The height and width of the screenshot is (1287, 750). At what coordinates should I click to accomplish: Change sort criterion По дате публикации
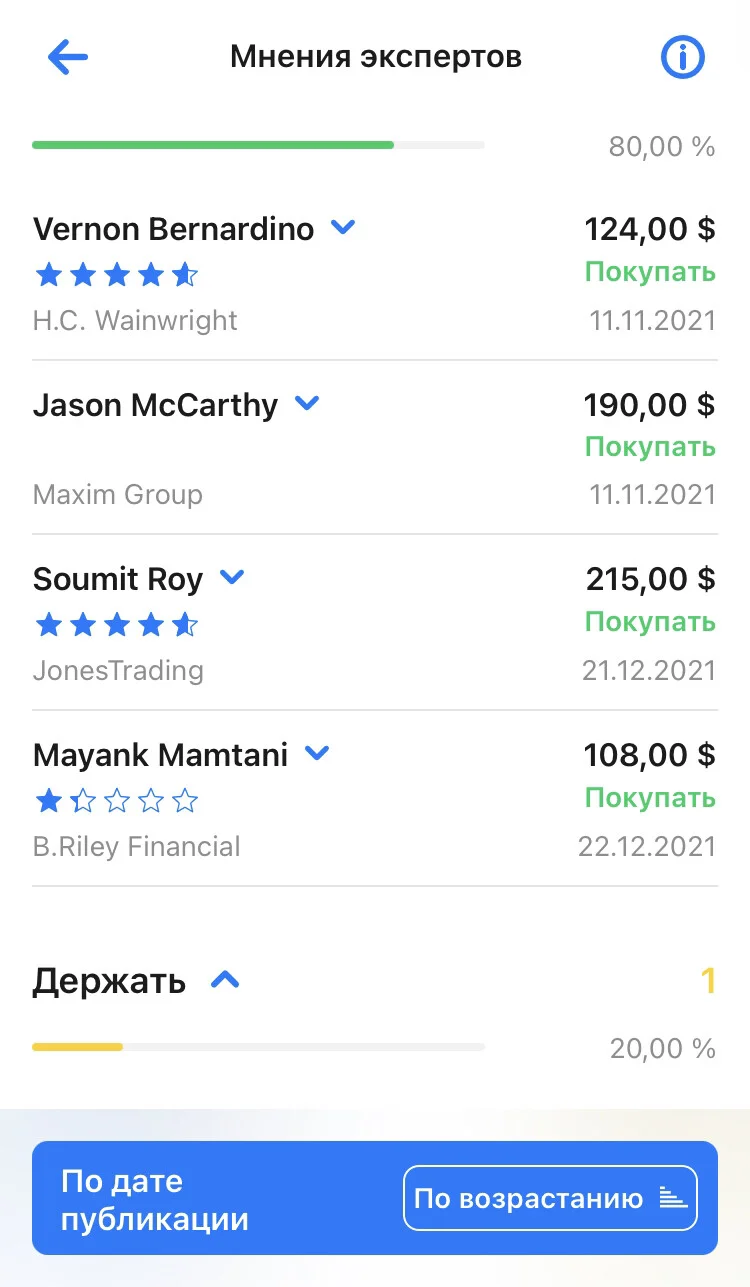point(155,1199)
